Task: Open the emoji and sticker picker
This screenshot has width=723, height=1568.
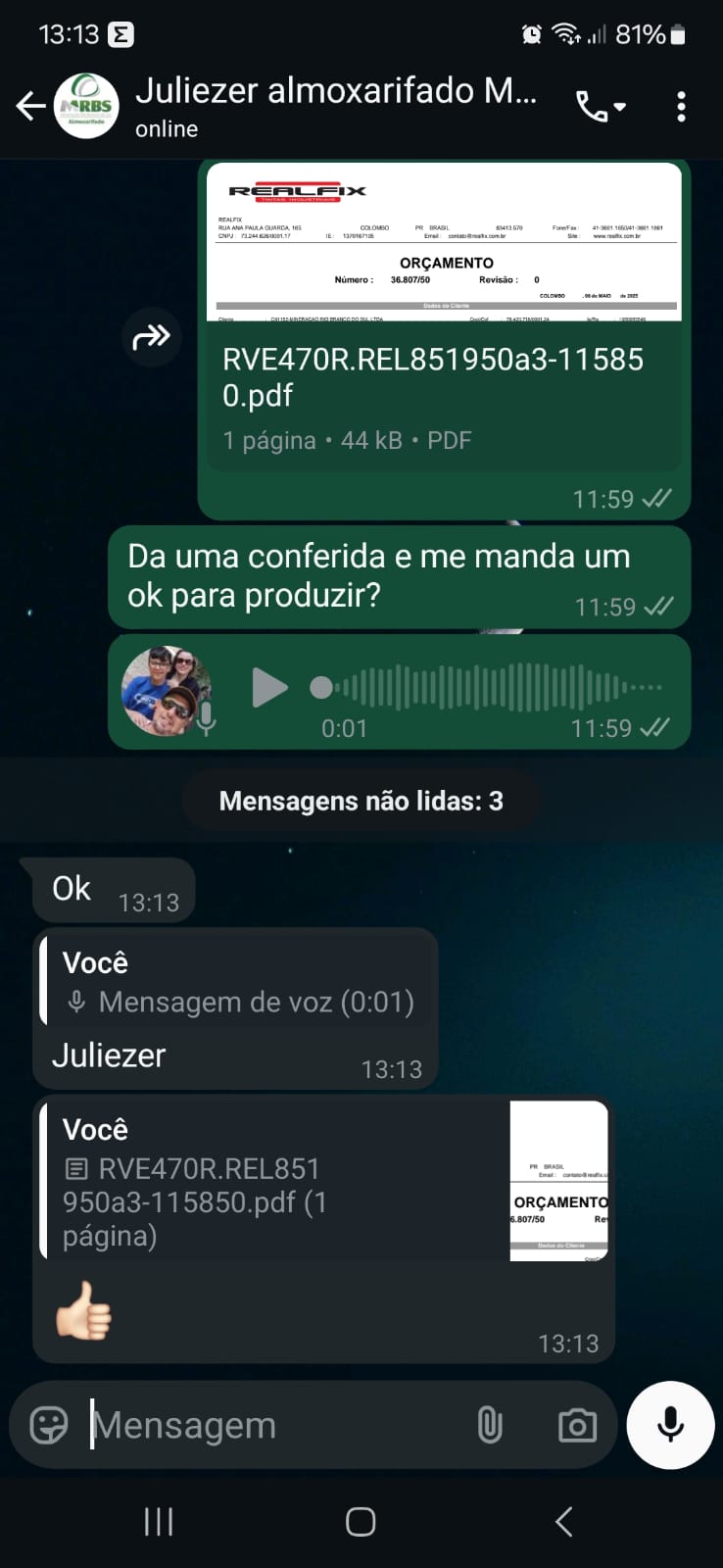Action: click(49, 1425)
